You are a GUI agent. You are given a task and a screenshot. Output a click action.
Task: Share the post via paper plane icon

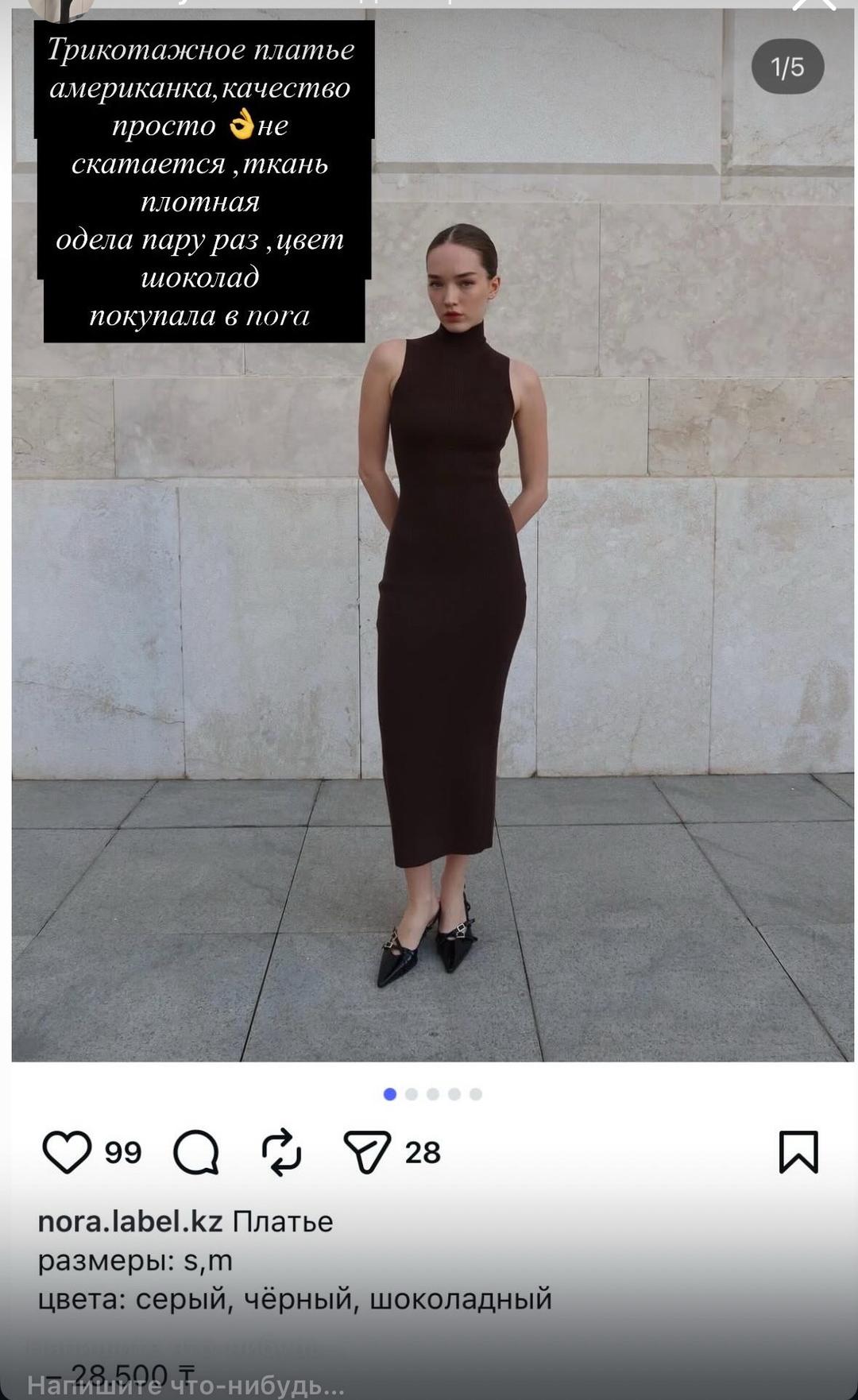click(367, 1152)
